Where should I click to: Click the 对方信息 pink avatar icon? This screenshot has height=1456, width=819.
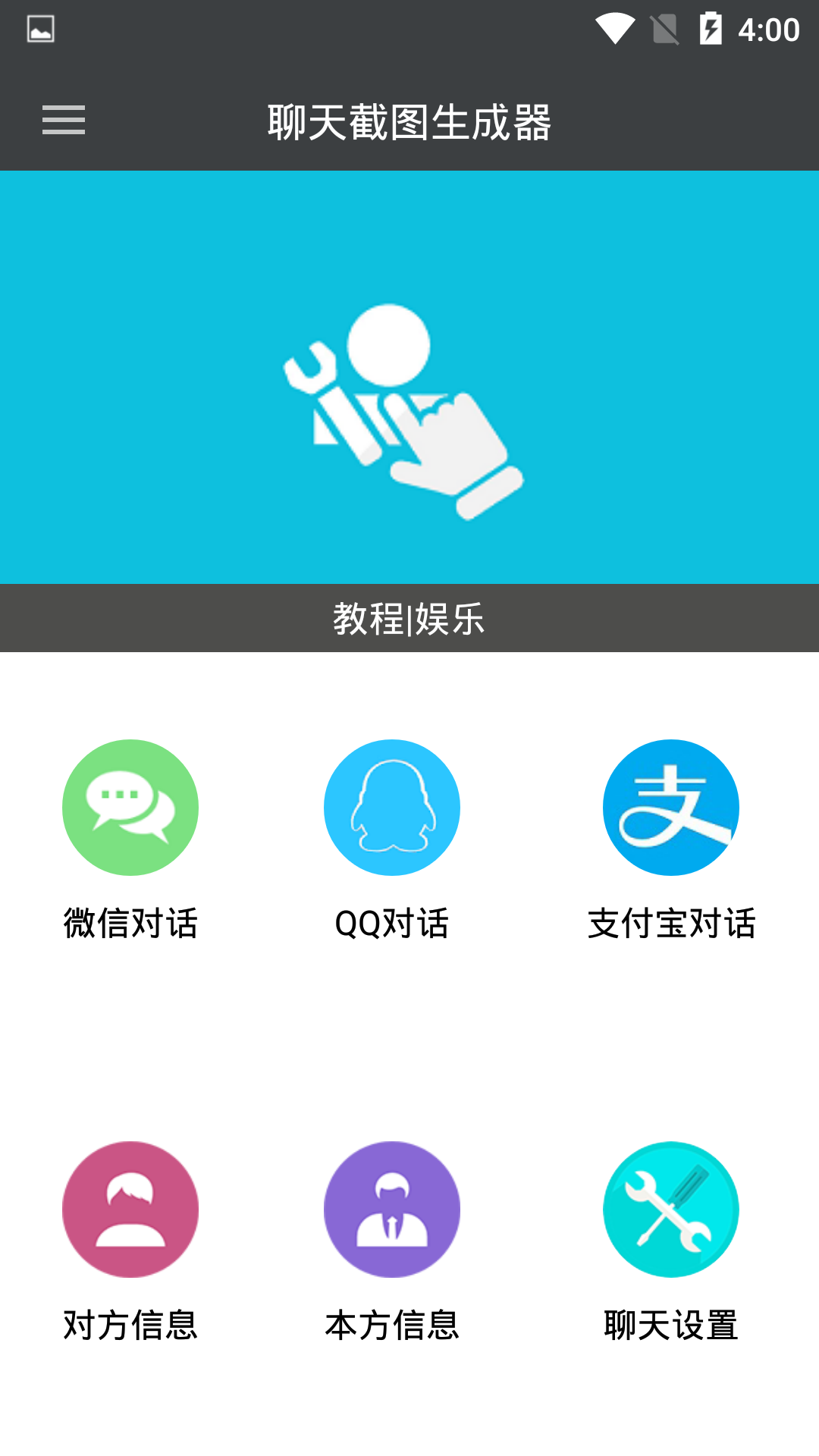pos(130,1210)
